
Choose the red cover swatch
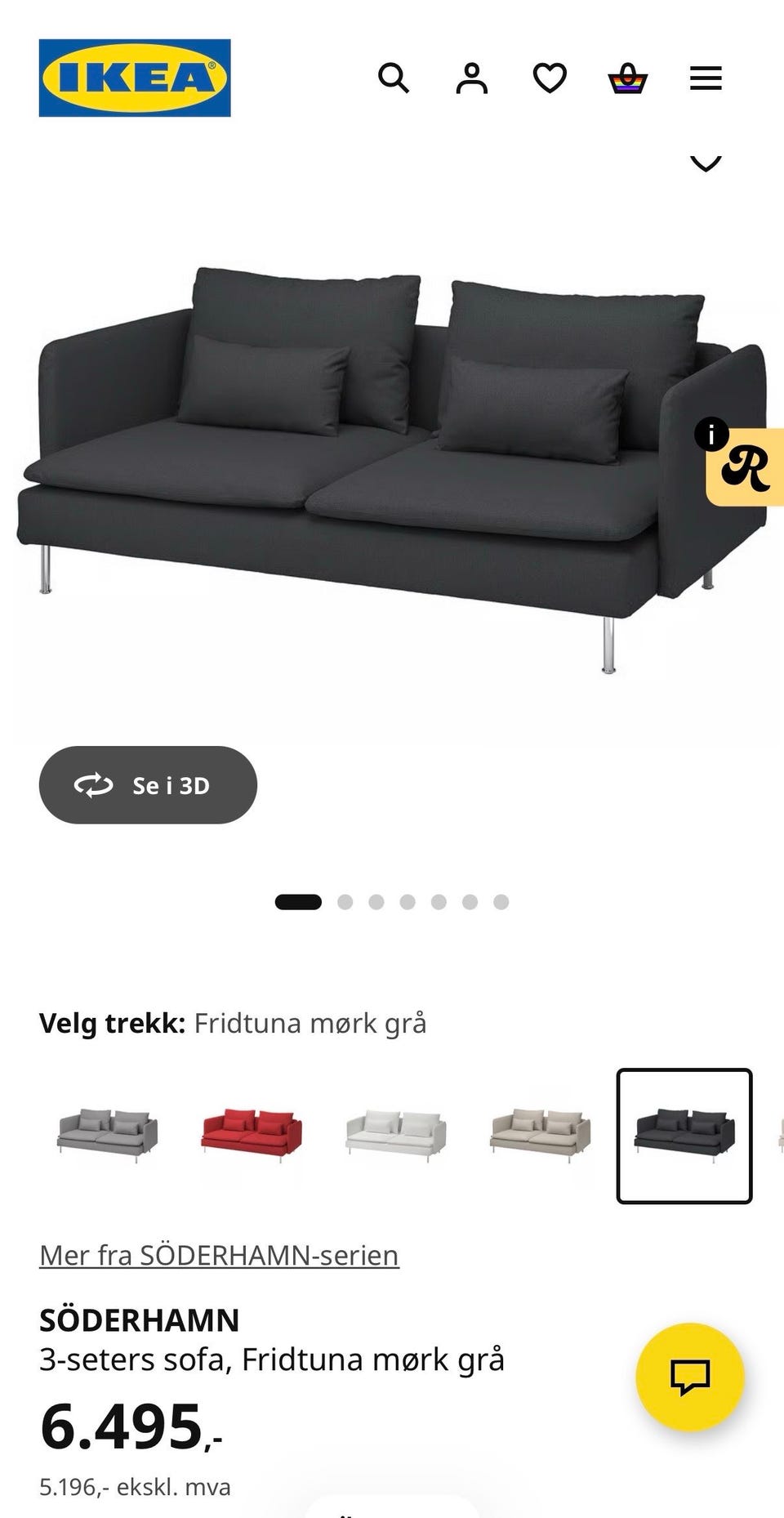tap(252, 1134)
